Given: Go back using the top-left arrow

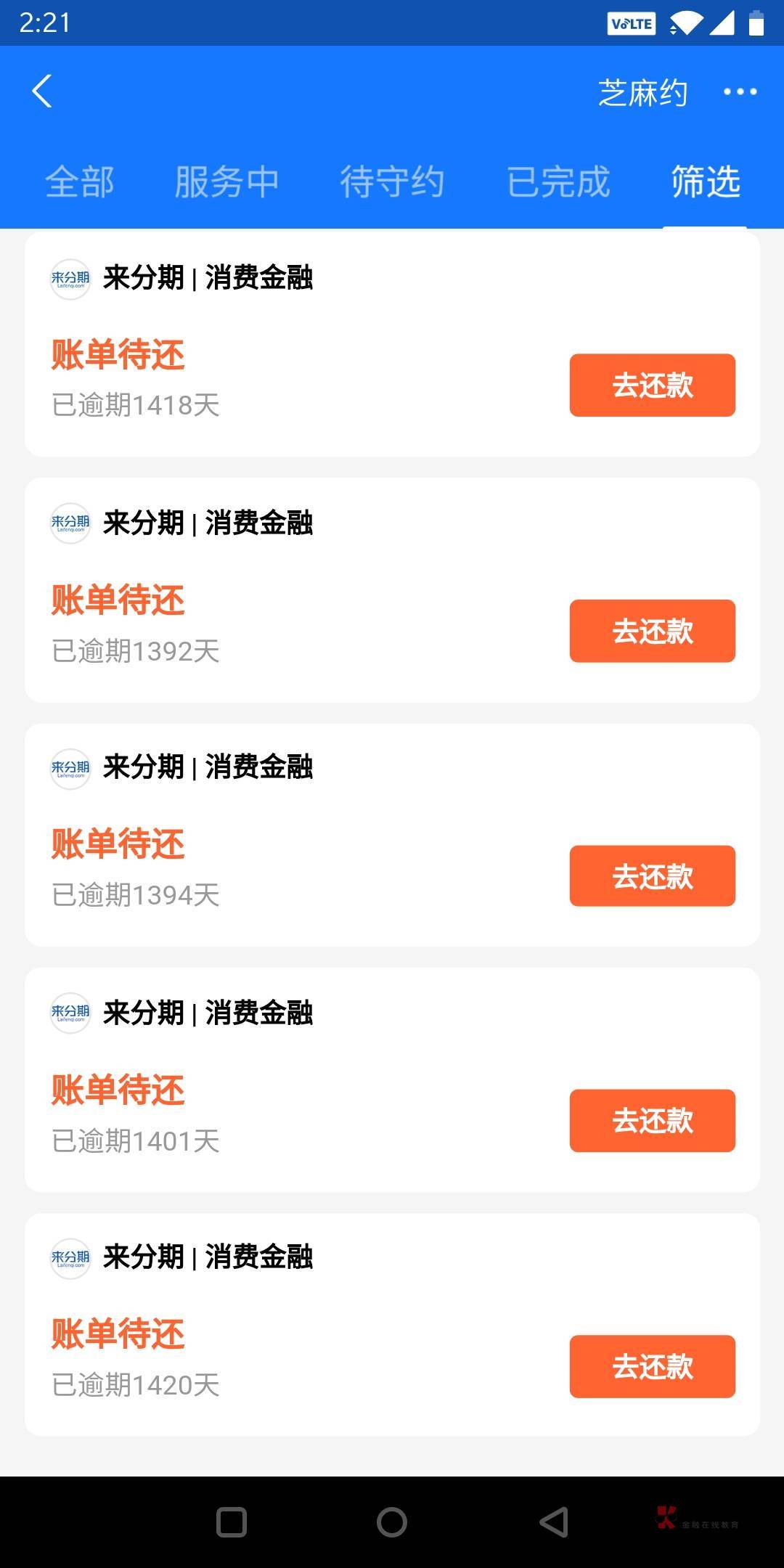Looking at the screenshot, I should coord(42,91).
